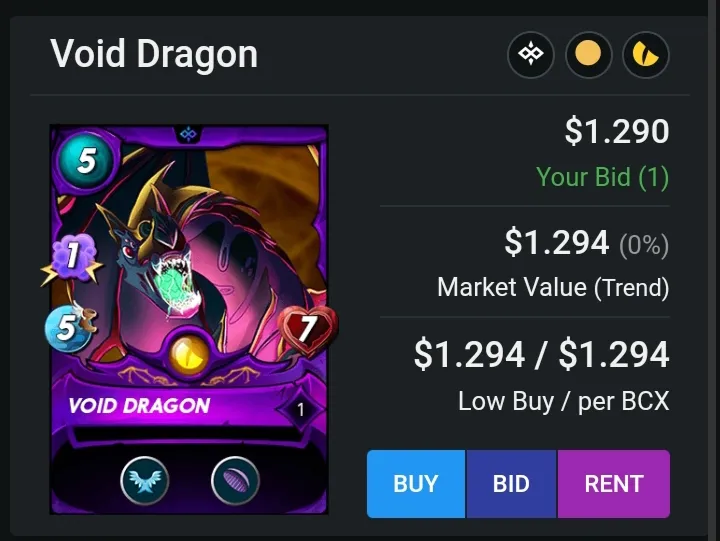720x541 pixels.
Task: Rent the card via the RENT button
Action: coord(613,484)
